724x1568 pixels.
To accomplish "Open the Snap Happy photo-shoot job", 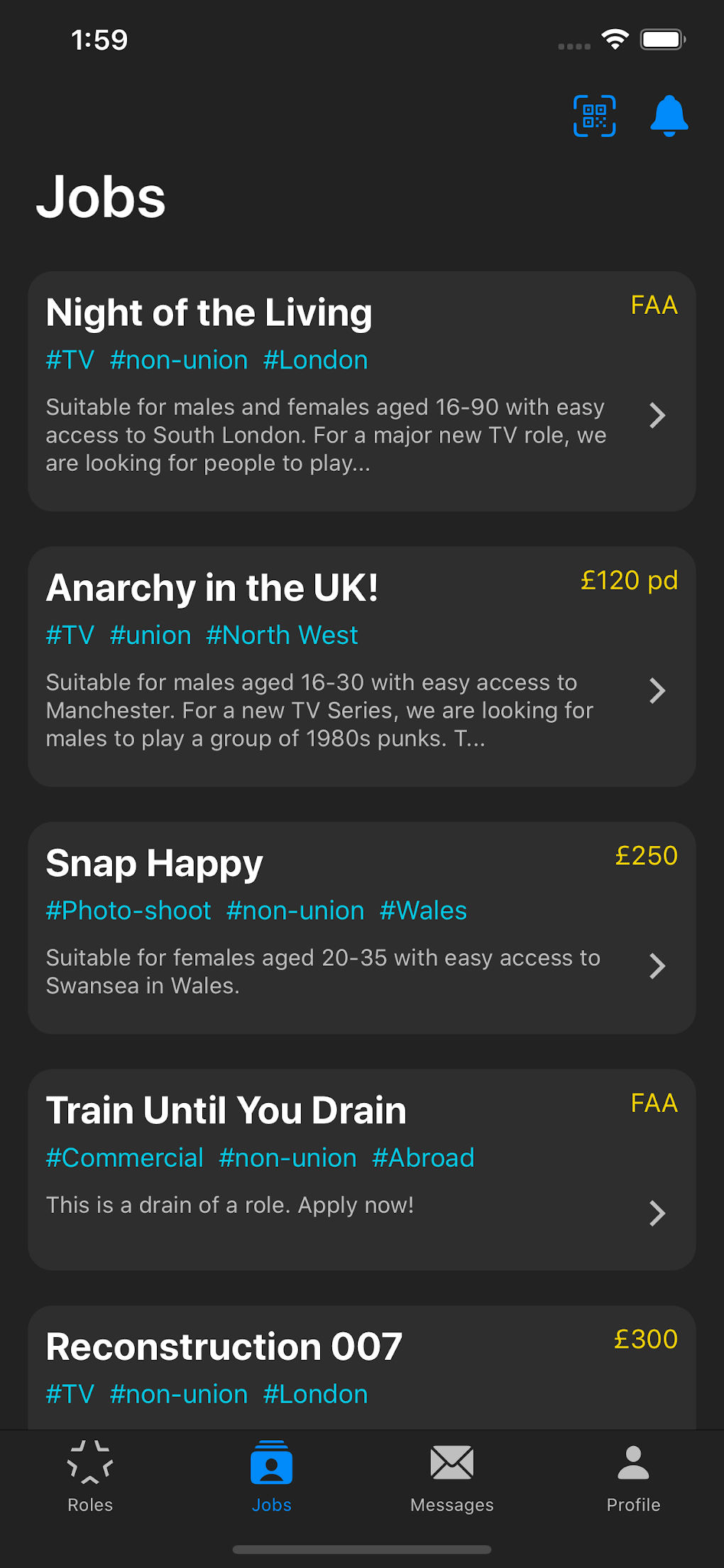I will coord(361,927).
